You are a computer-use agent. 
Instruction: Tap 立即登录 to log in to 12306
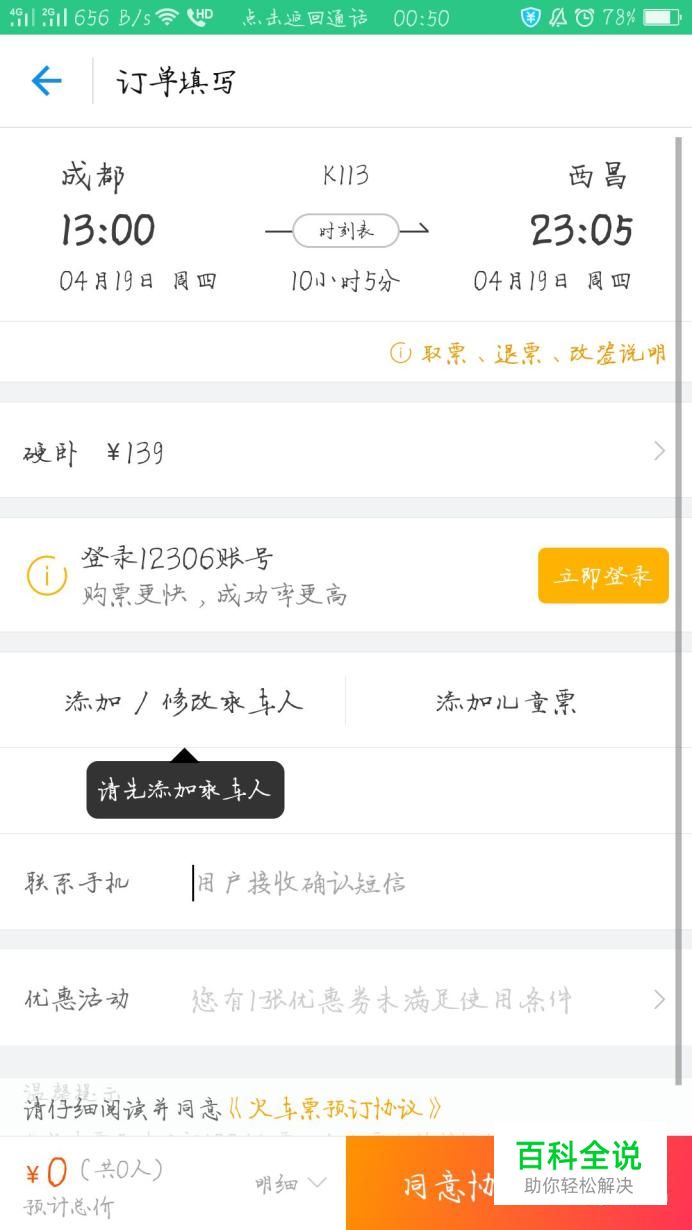603,576
